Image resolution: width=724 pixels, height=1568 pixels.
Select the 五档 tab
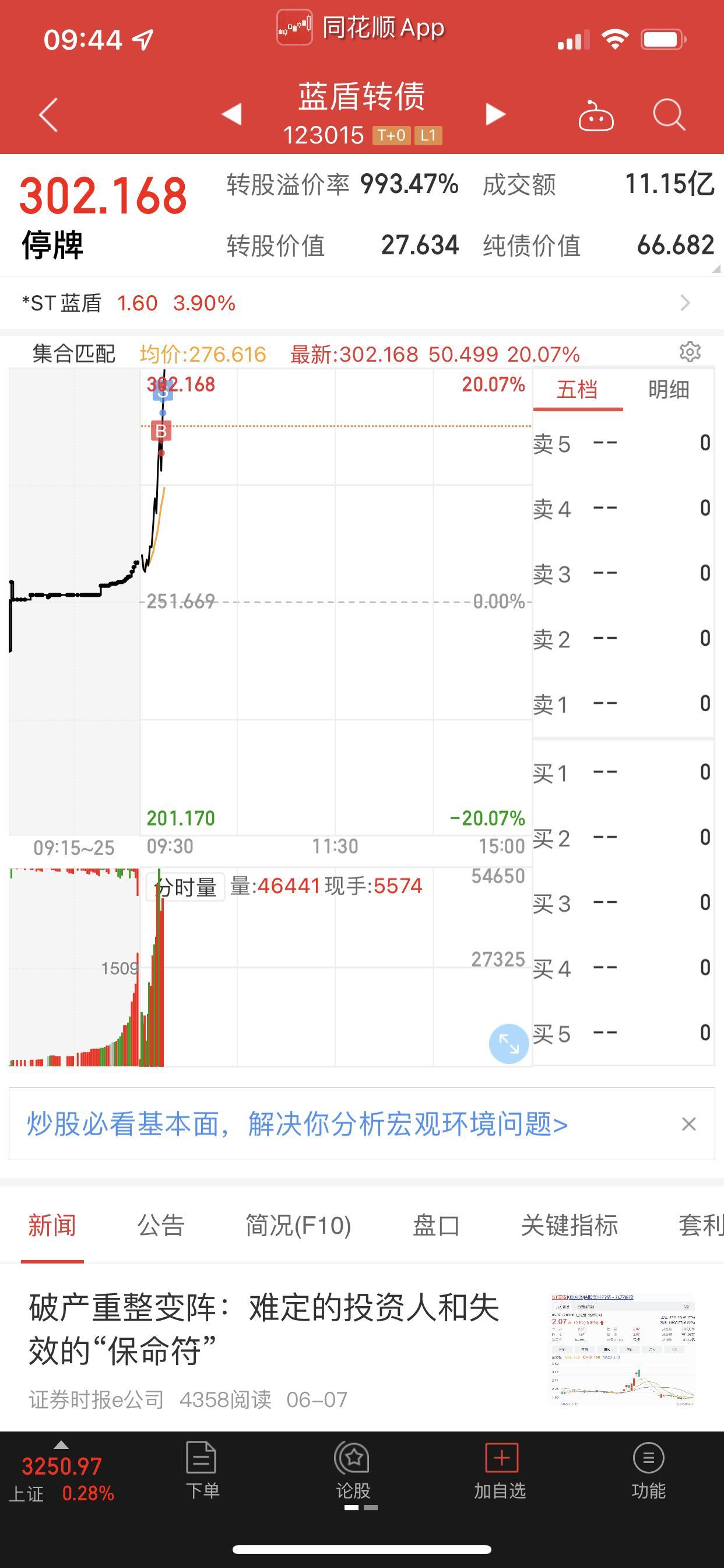point(577,390)
